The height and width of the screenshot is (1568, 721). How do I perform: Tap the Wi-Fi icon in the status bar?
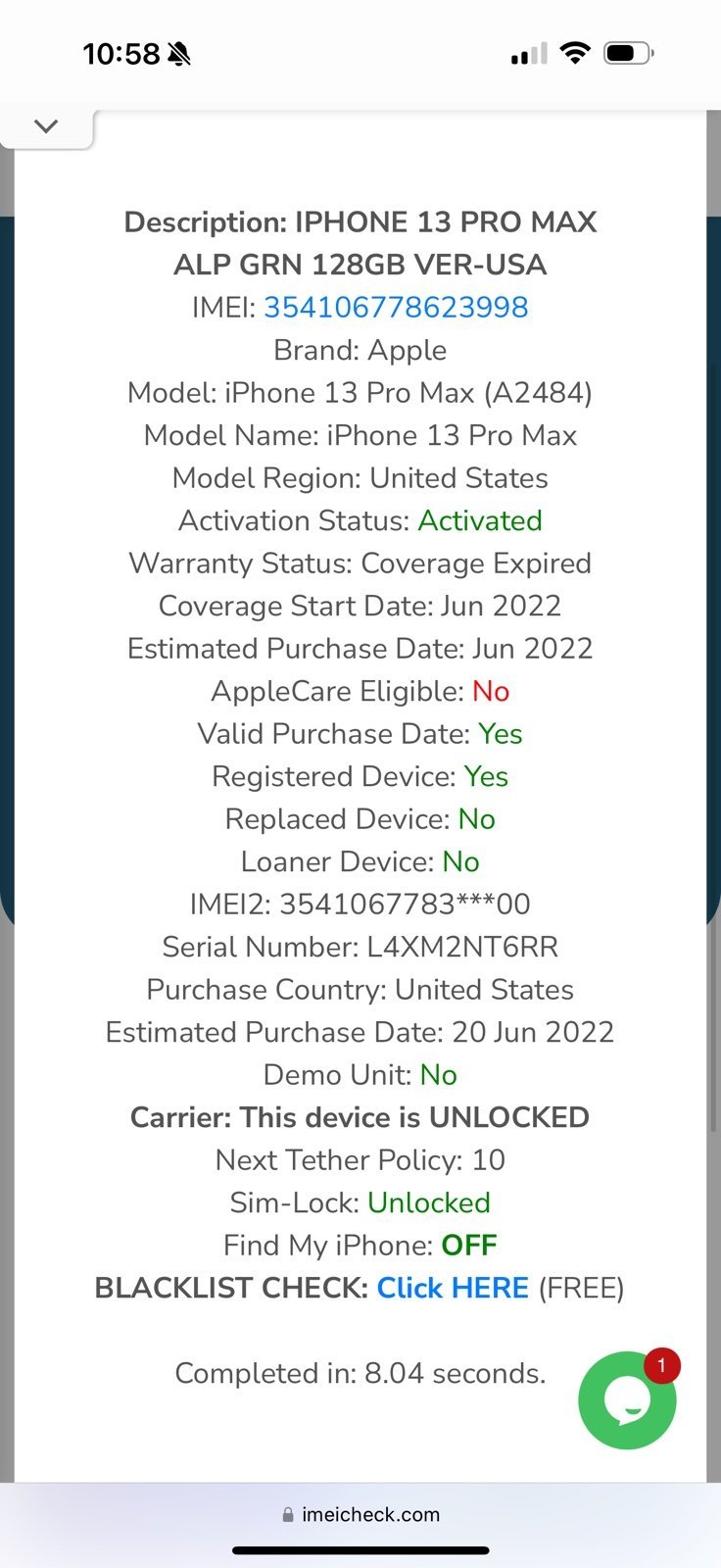coord(575,54)
